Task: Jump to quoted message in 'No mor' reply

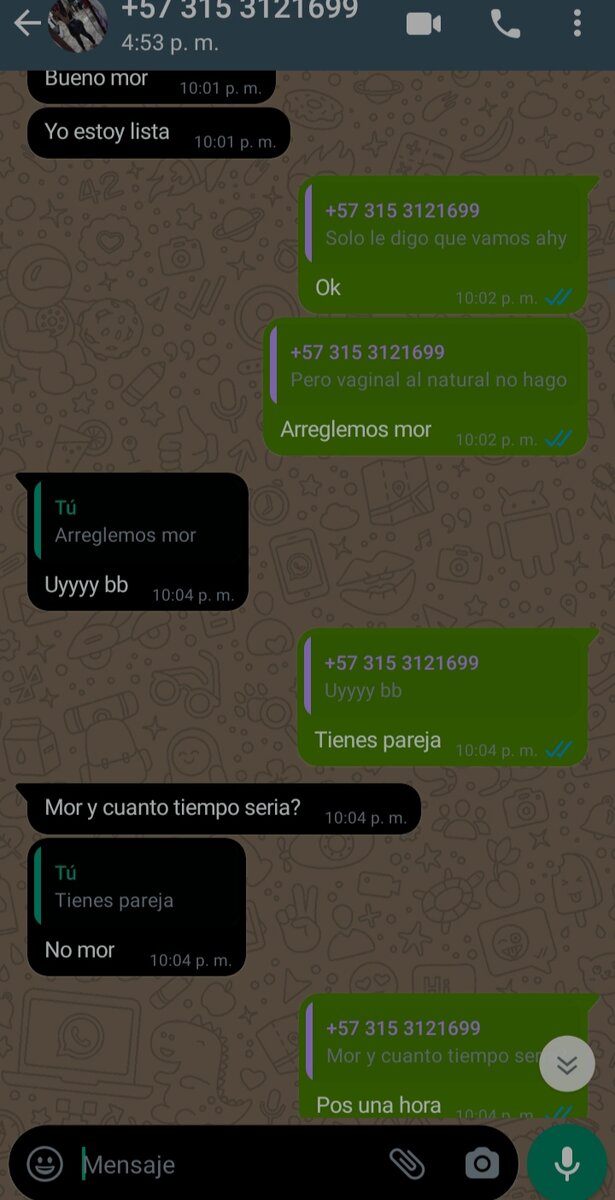Action: point(135,886)
